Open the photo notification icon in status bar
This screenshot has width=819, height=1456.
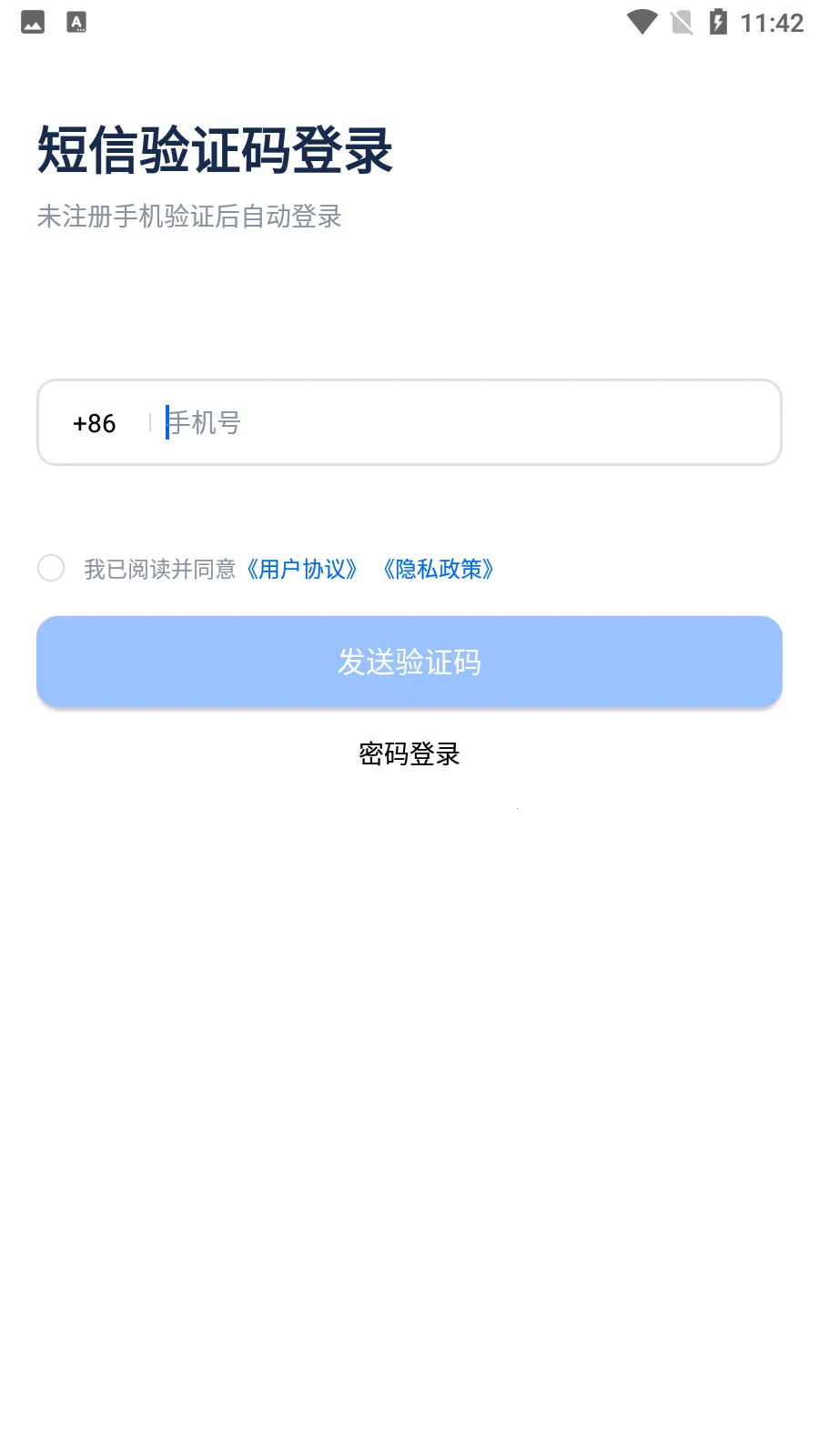pos(33,21)
